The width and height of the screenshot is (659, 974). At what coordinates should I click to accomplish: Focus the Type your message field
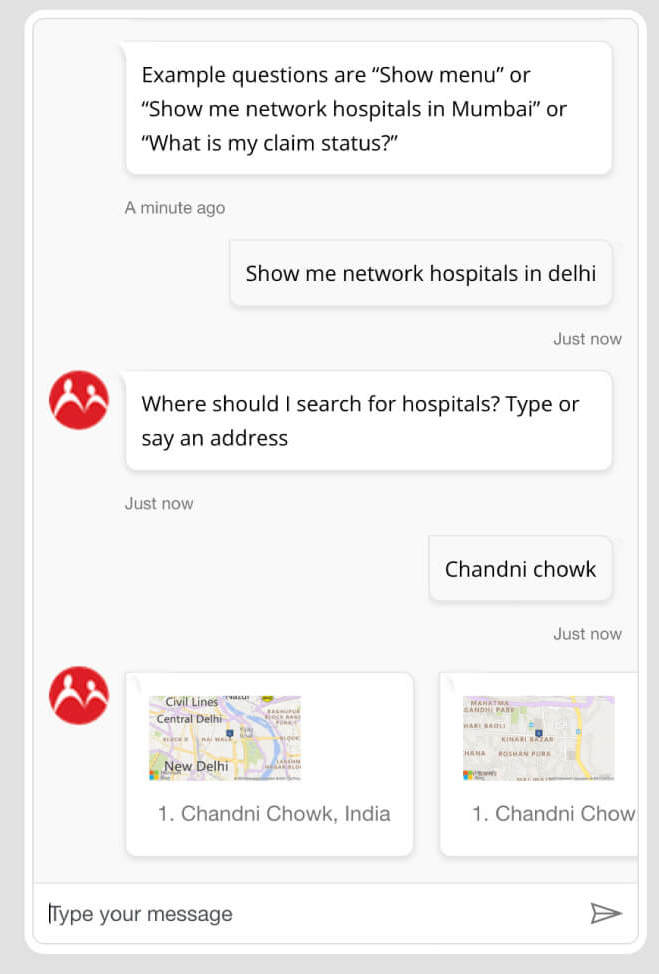click(x=300, y=914)
